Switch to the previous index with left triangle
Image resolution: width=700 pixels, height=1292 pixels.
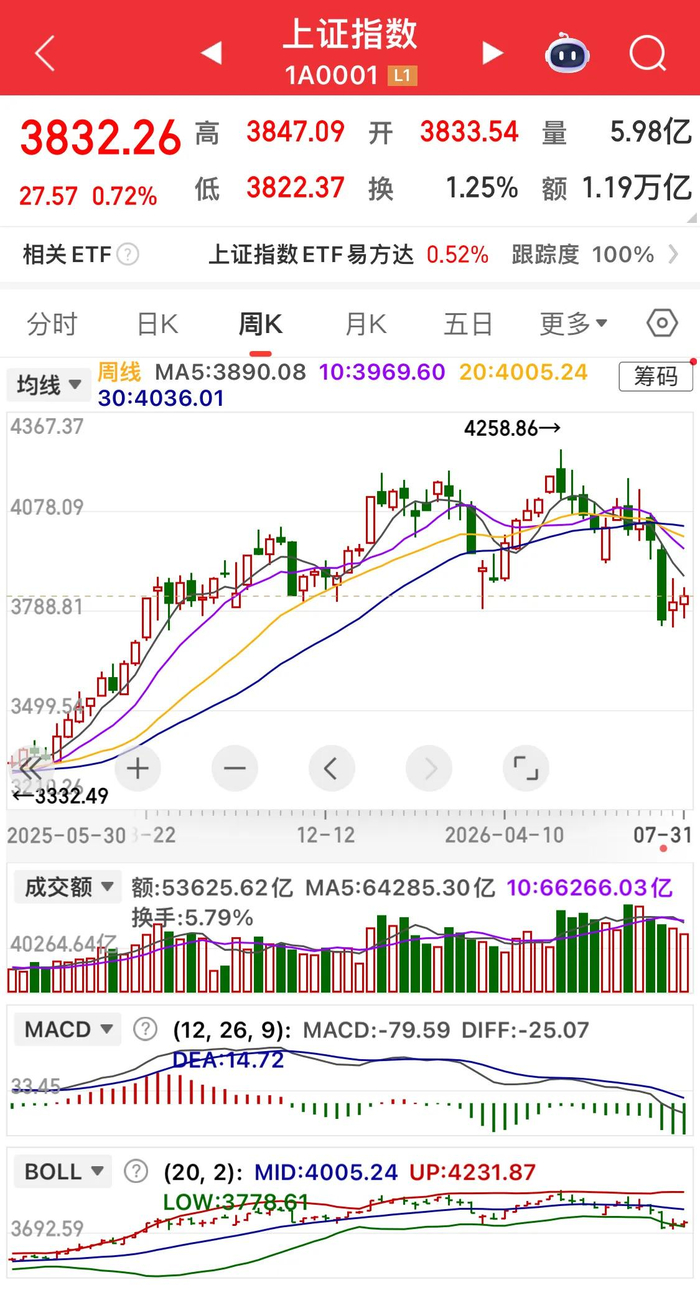point(211,53)
